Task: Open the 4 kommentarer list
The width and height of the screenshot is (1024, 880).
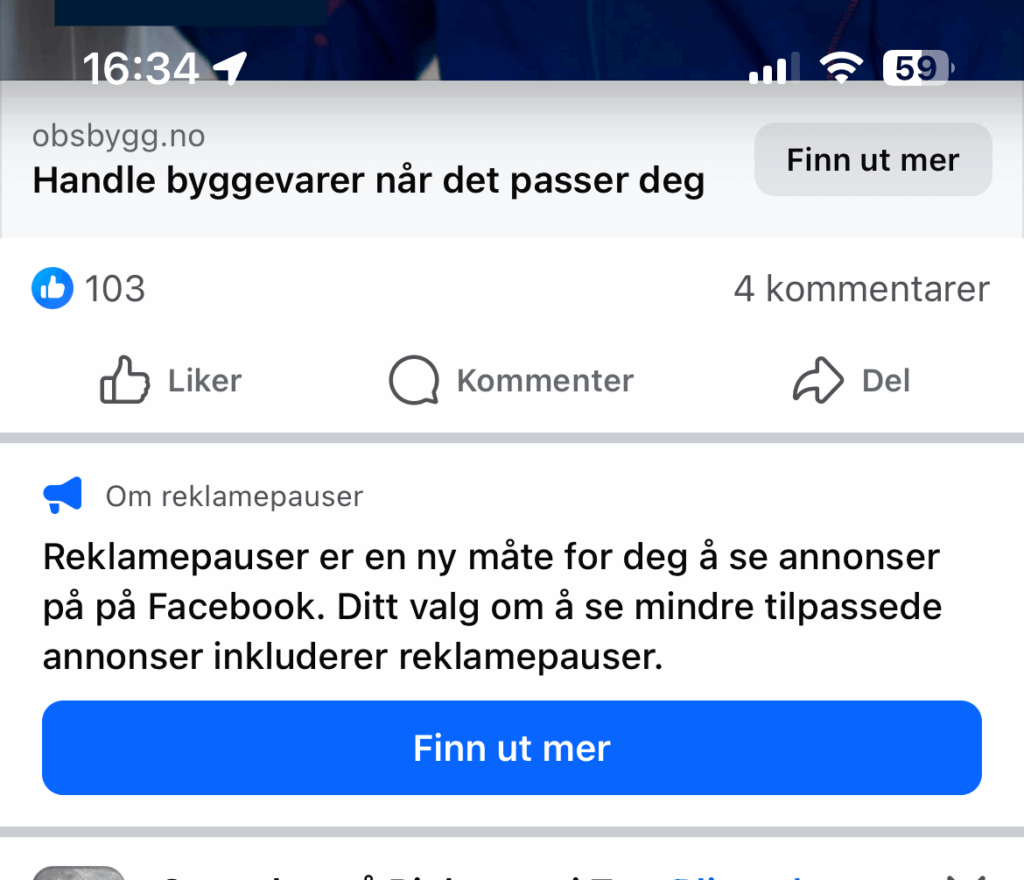Action: click(x=861, y=289)
